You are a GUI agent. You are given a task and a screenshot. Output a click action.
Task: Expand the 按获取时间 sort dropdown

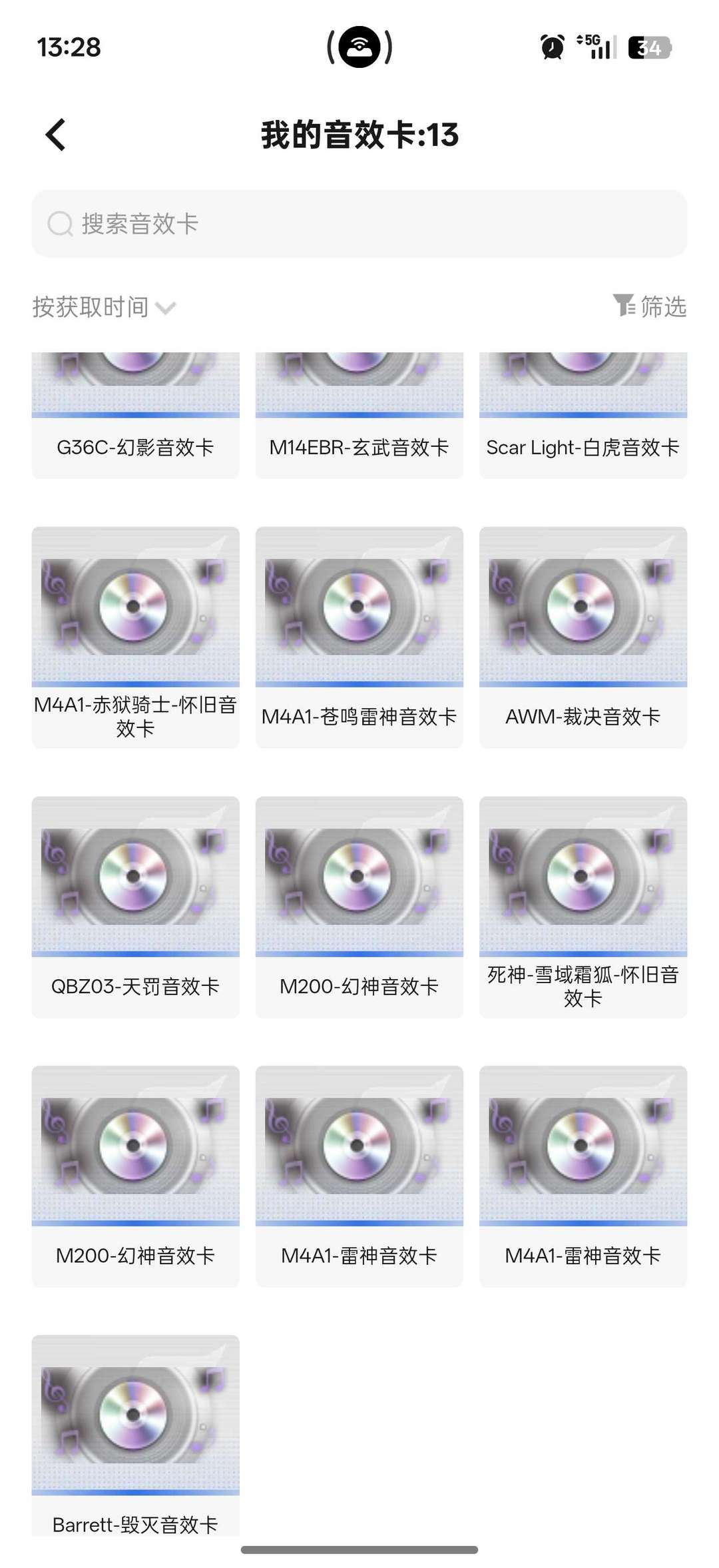pyautogui.click(x=104, y=307)
